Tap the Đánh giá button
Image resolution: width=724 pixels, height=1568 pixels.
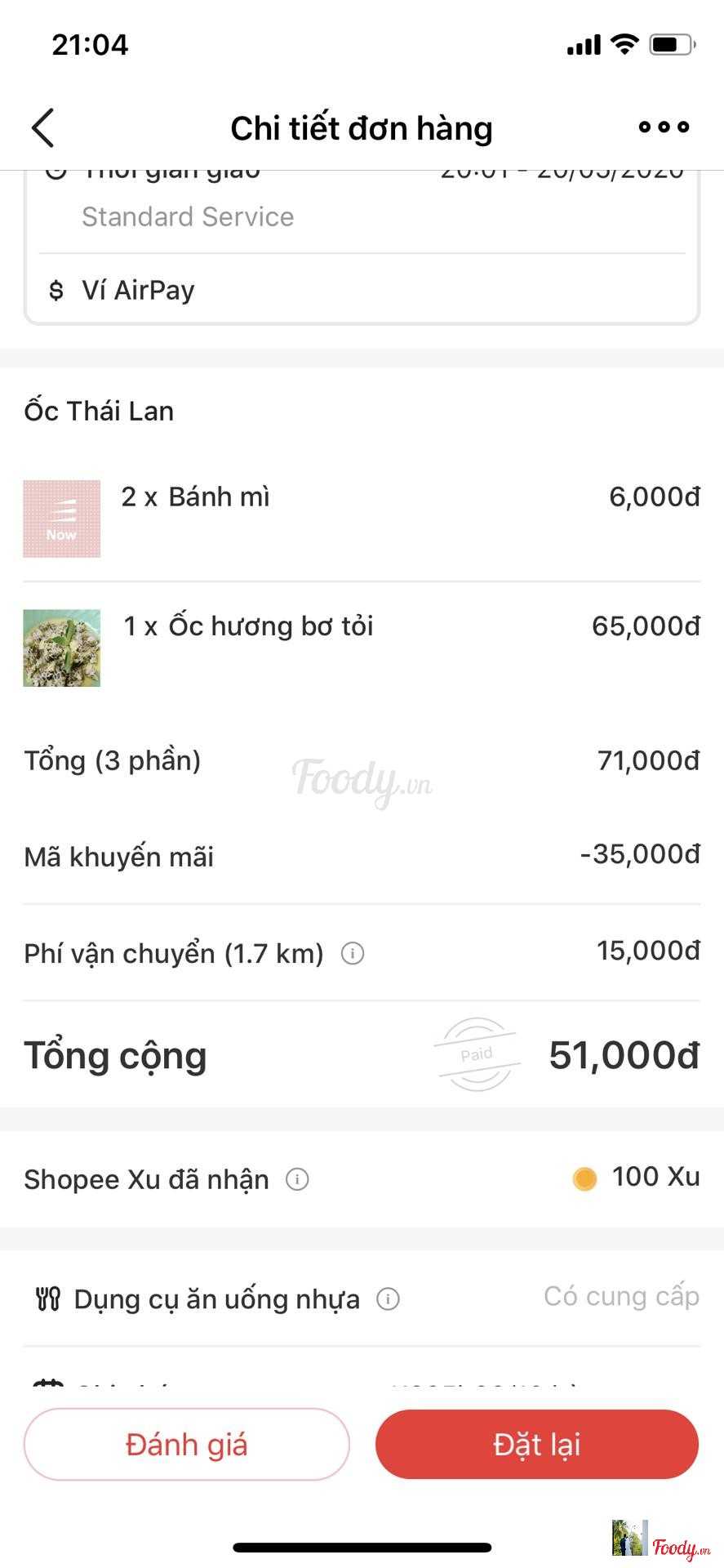click(x=187, y=1444)
